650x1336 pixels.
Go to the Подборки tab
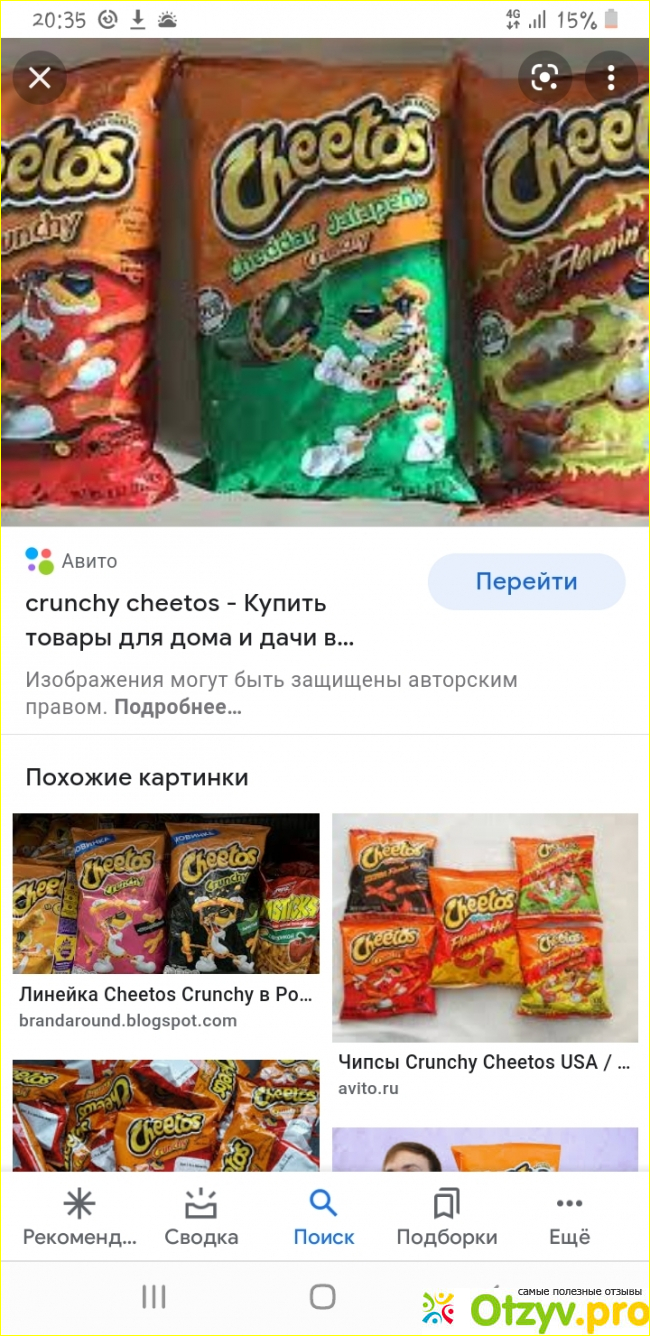point(446,1216)
